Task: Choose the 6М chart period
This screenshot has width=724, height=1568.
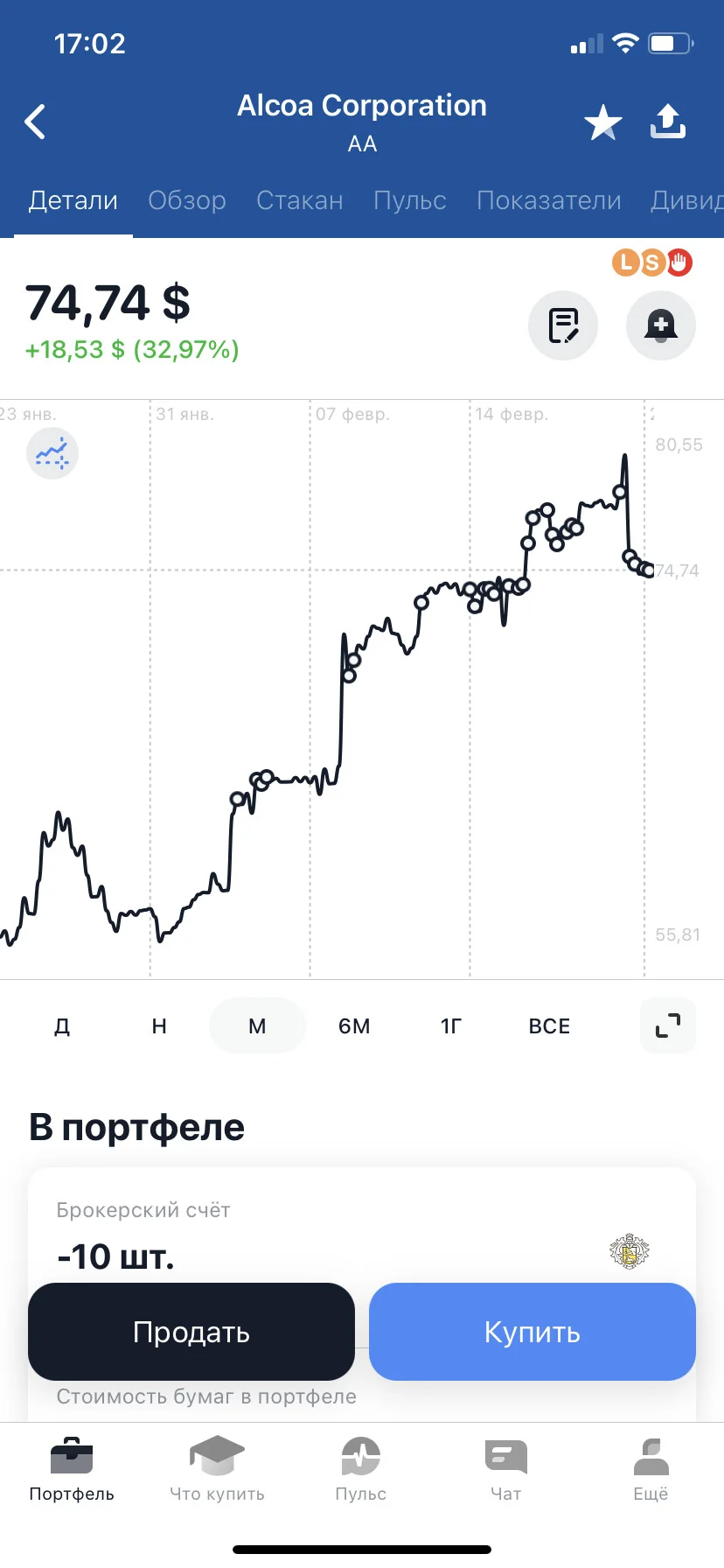Action: click(354, 1025)
